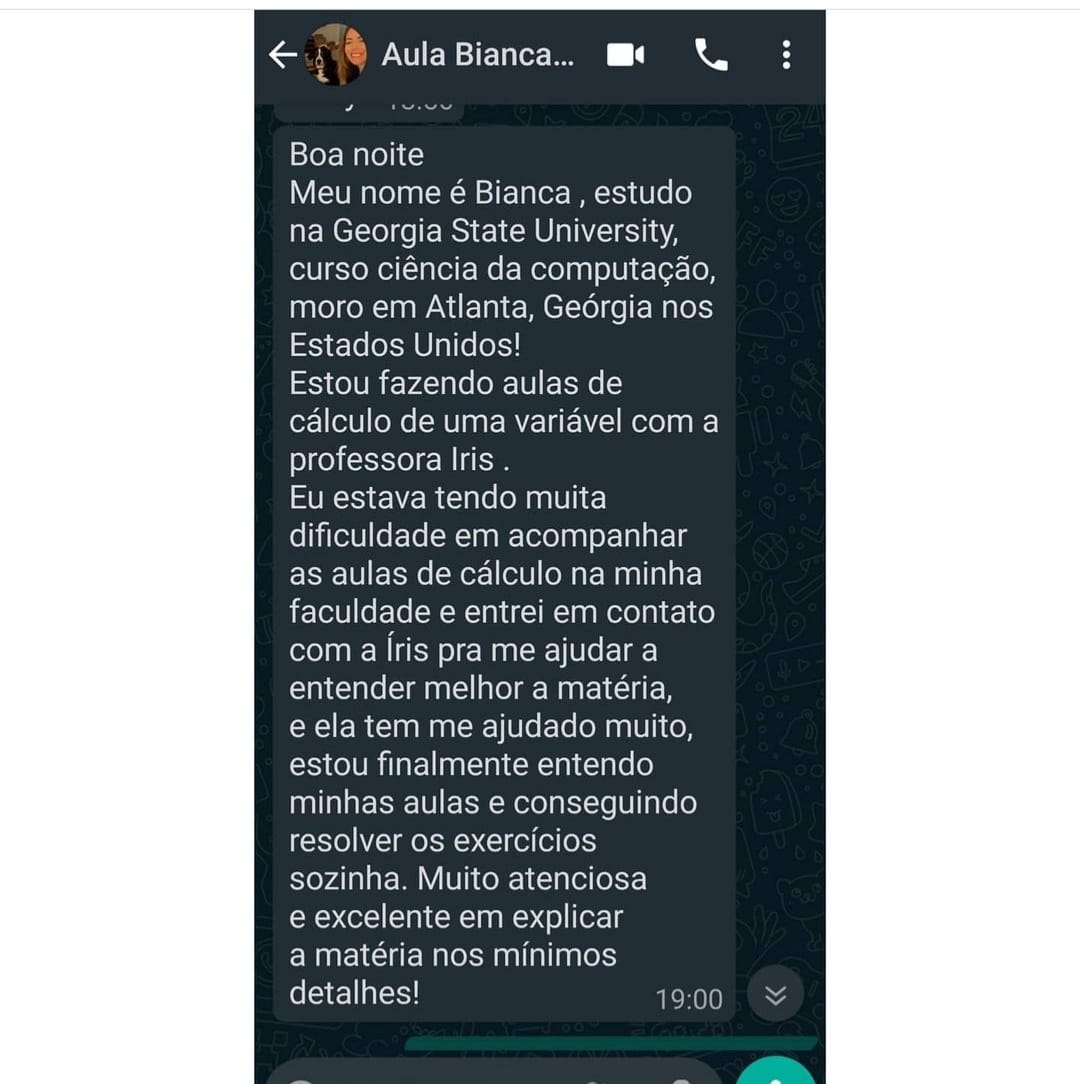
Task: Open Aula Bianca contact info
Action: [x=477, y=55]
